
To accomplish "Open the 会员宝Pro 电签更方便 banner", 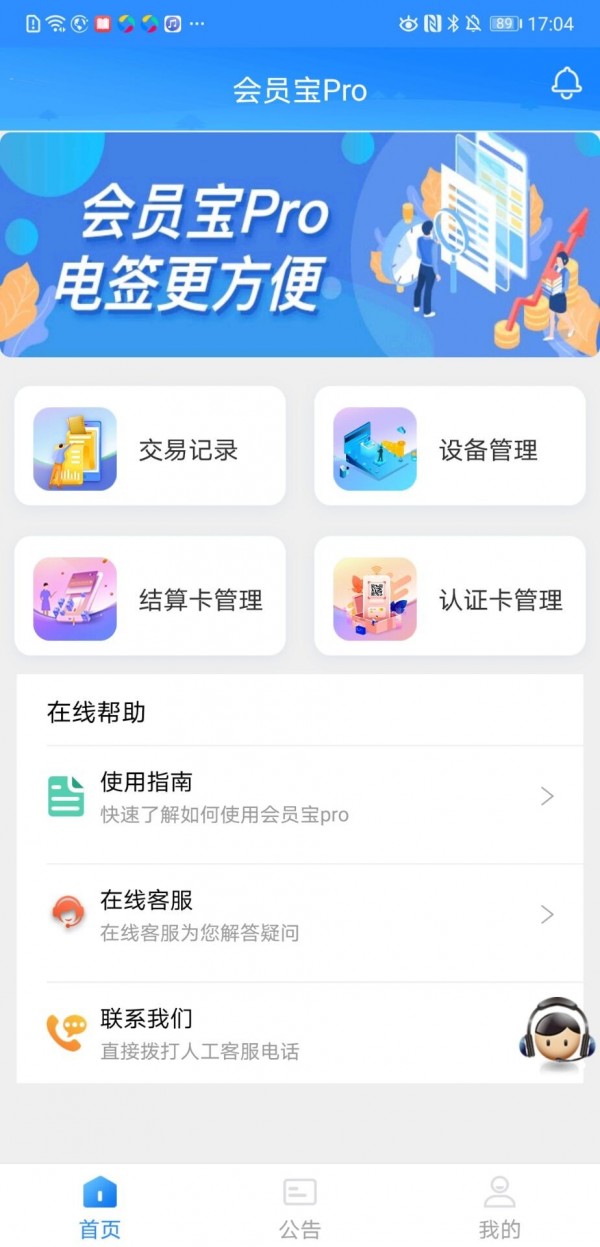I will tap(300, 244).
